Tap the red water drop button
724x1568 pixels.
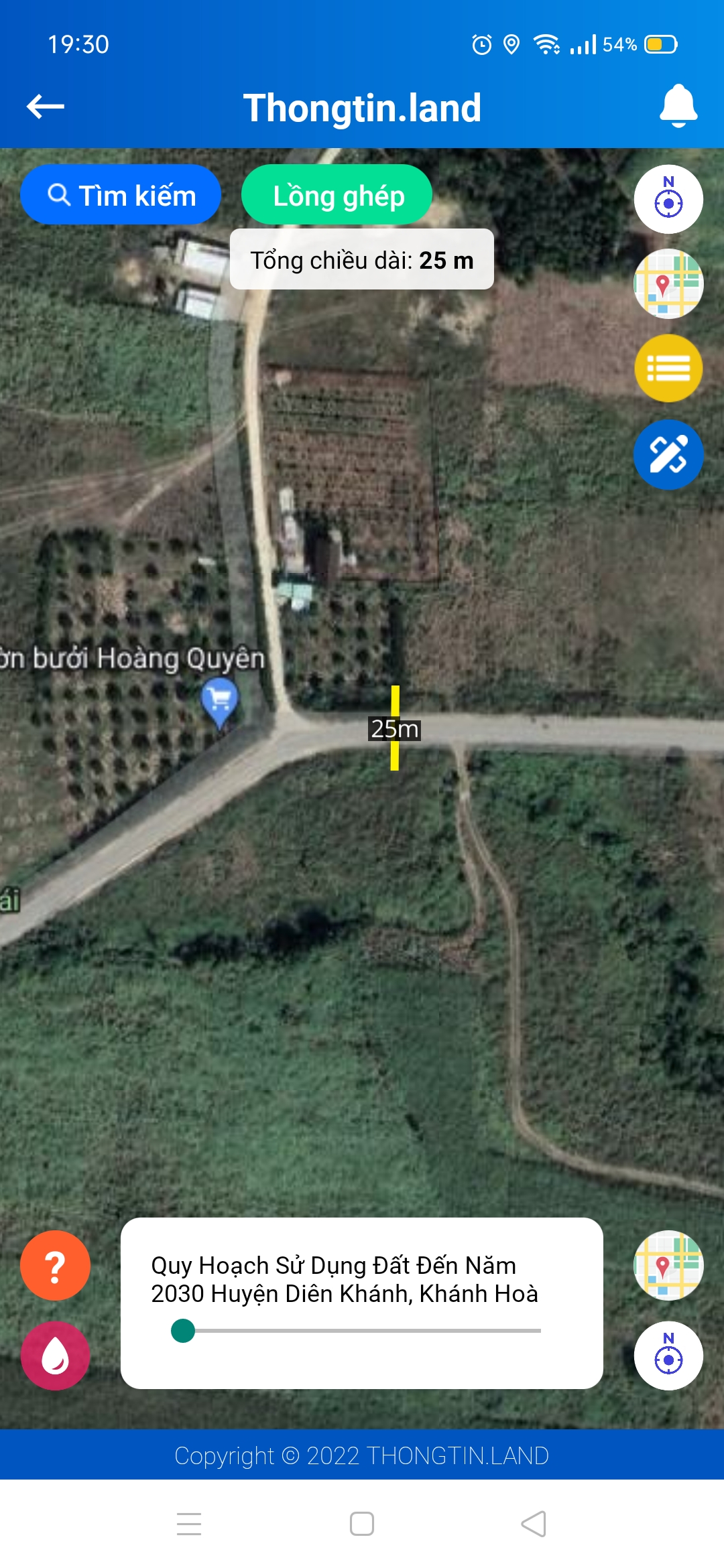[55, 1356]
